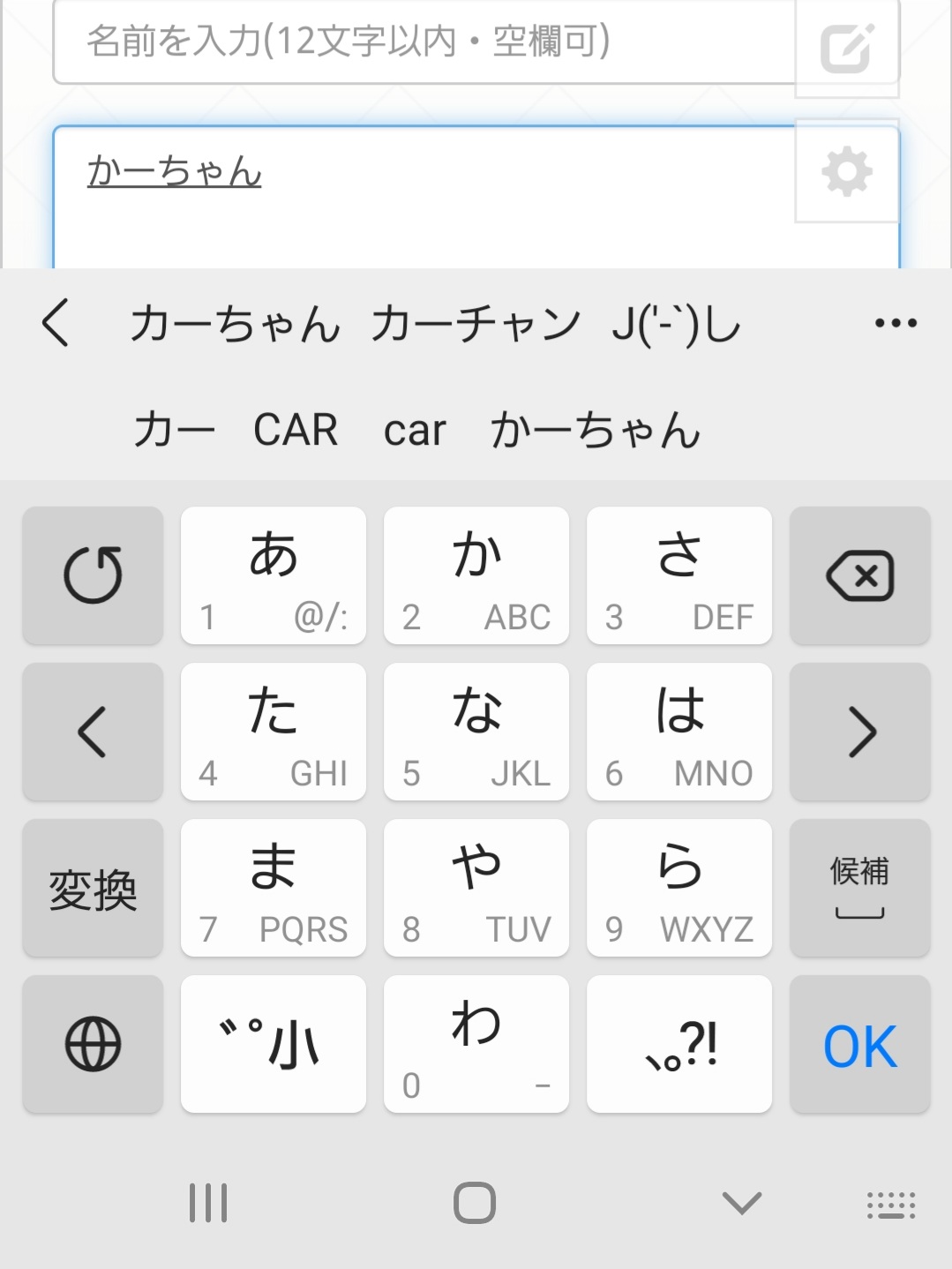Image resolution: width=952 pixels, height=1269 pixels.
Task: Move cursor right with the arrow key
Action: pos(859,732)
